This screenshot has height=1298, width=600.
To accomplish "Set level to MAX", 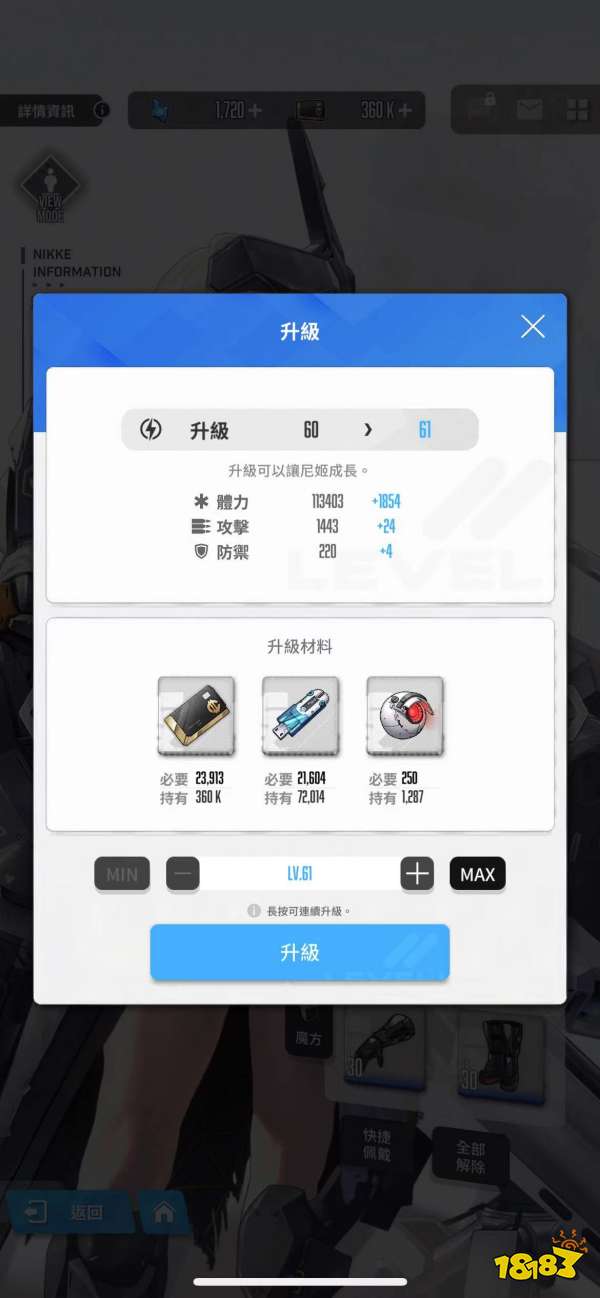I will tap(477, 874).
